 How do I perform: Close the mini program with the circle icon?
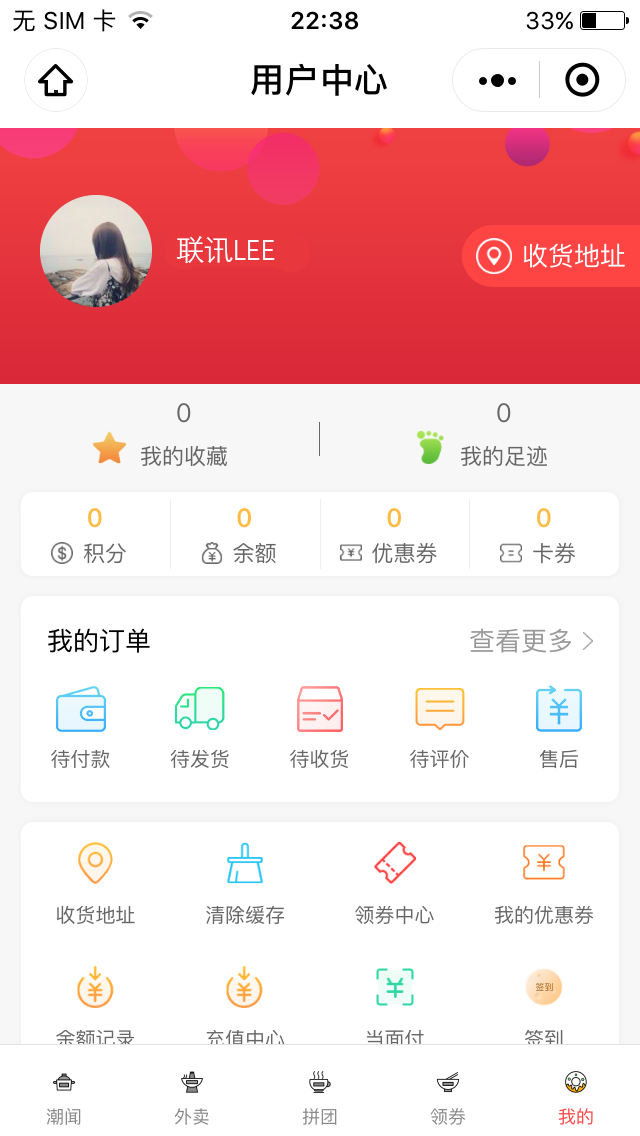(x=582, y=80)
